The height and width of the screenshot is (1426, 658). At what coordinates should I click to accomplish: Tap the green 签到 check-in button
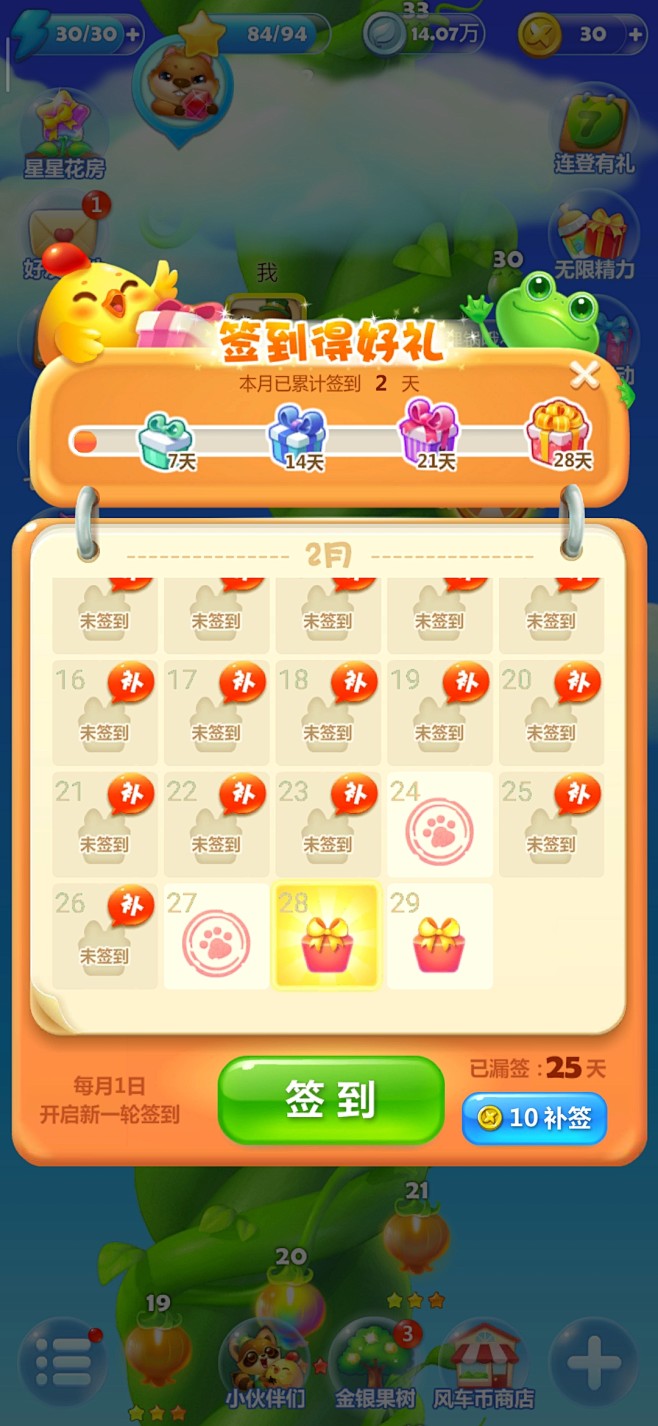click(x=331, y=1100)
